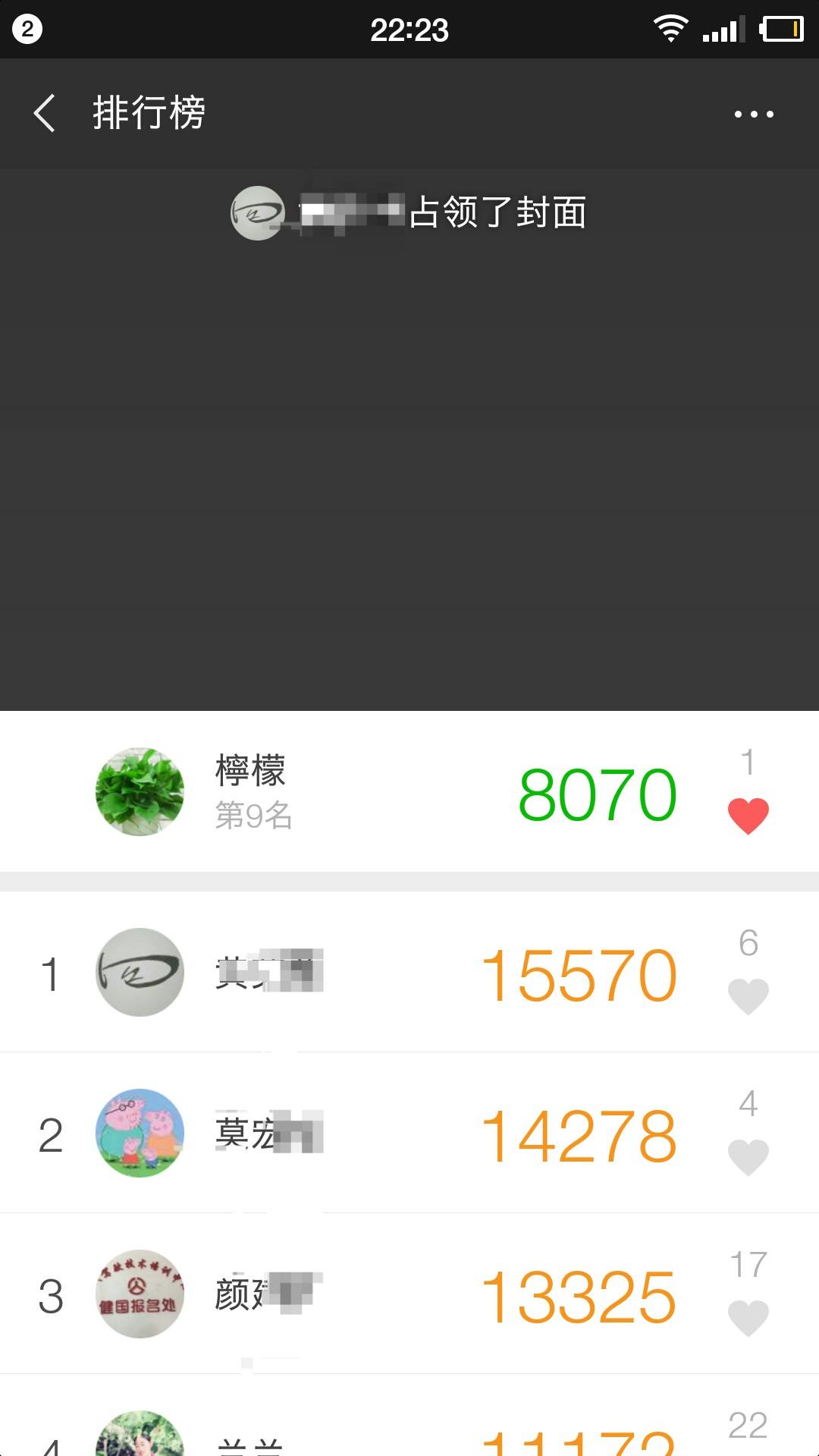The height and width of the screenshot is (1456, 819).
Task: Tap the Wi-Fi icon in the status bar
Action: [670, 30]
